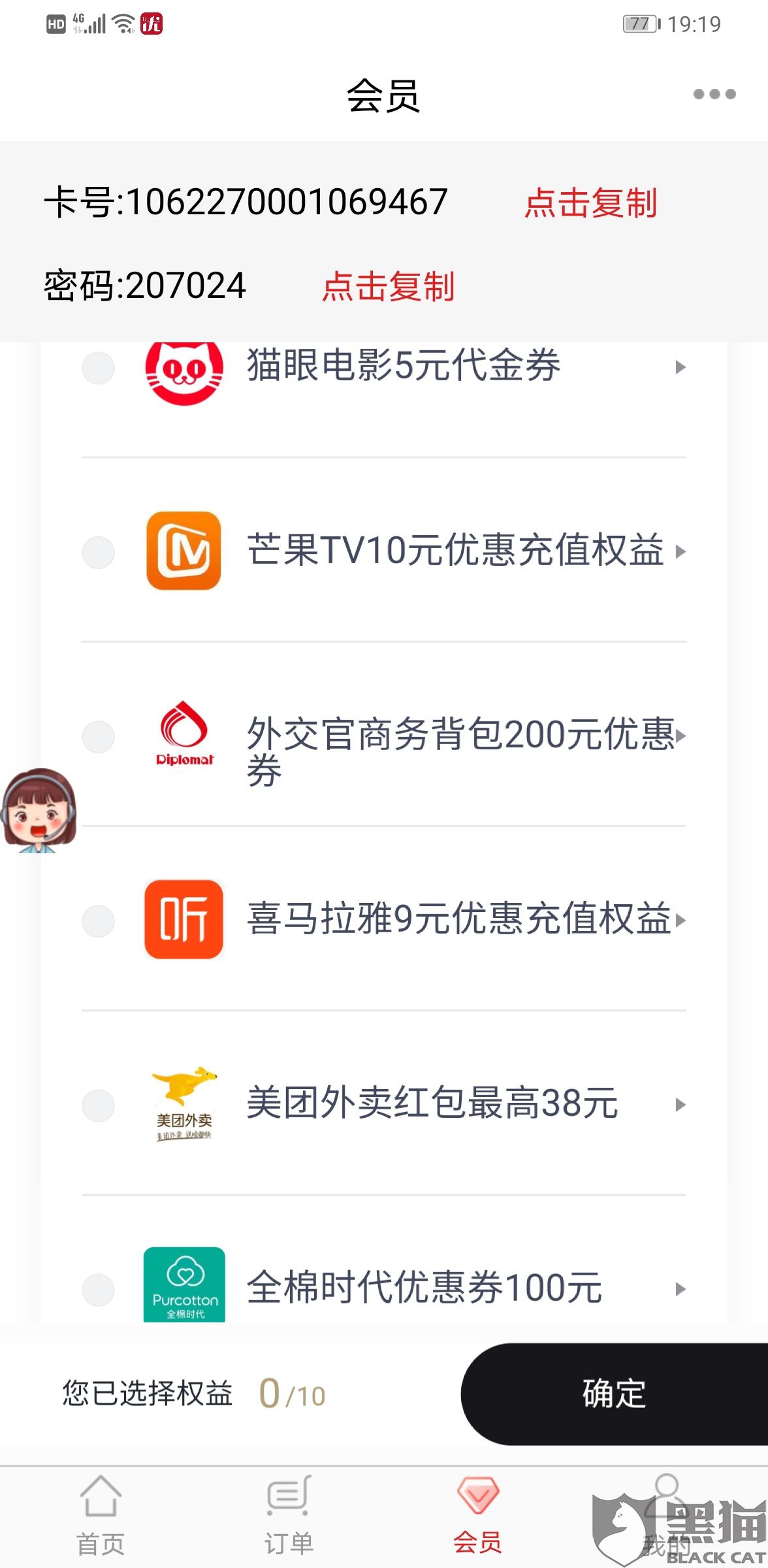Expand the 猫眼电影5元代金券 arrow

tap(680, 367)
